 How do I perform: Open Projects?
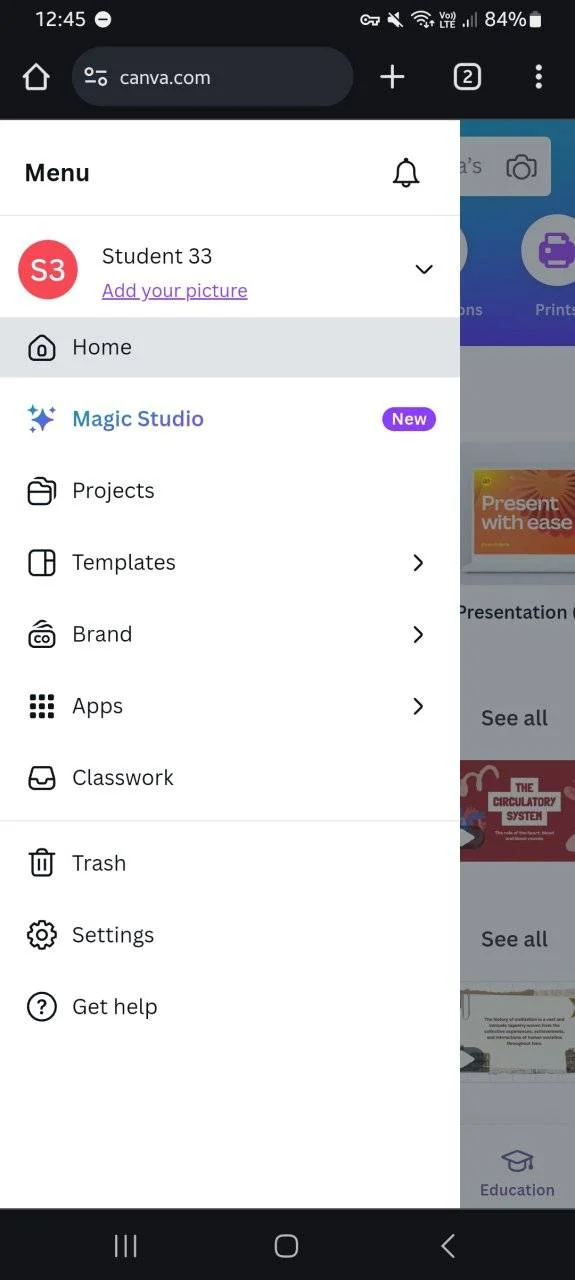(x=230, y=491)
